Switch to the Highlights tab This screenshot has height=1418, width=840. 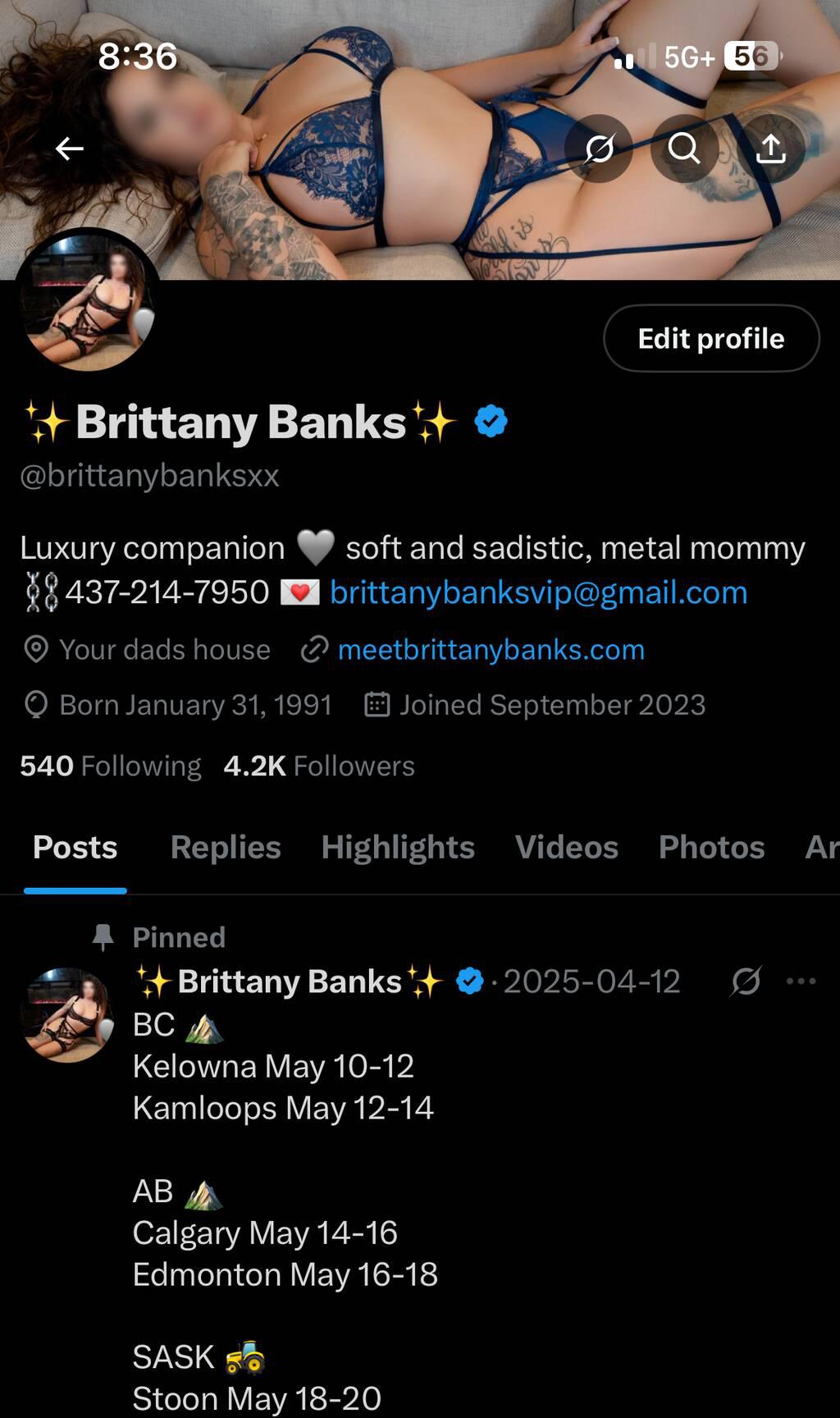(x=398, y=847)
